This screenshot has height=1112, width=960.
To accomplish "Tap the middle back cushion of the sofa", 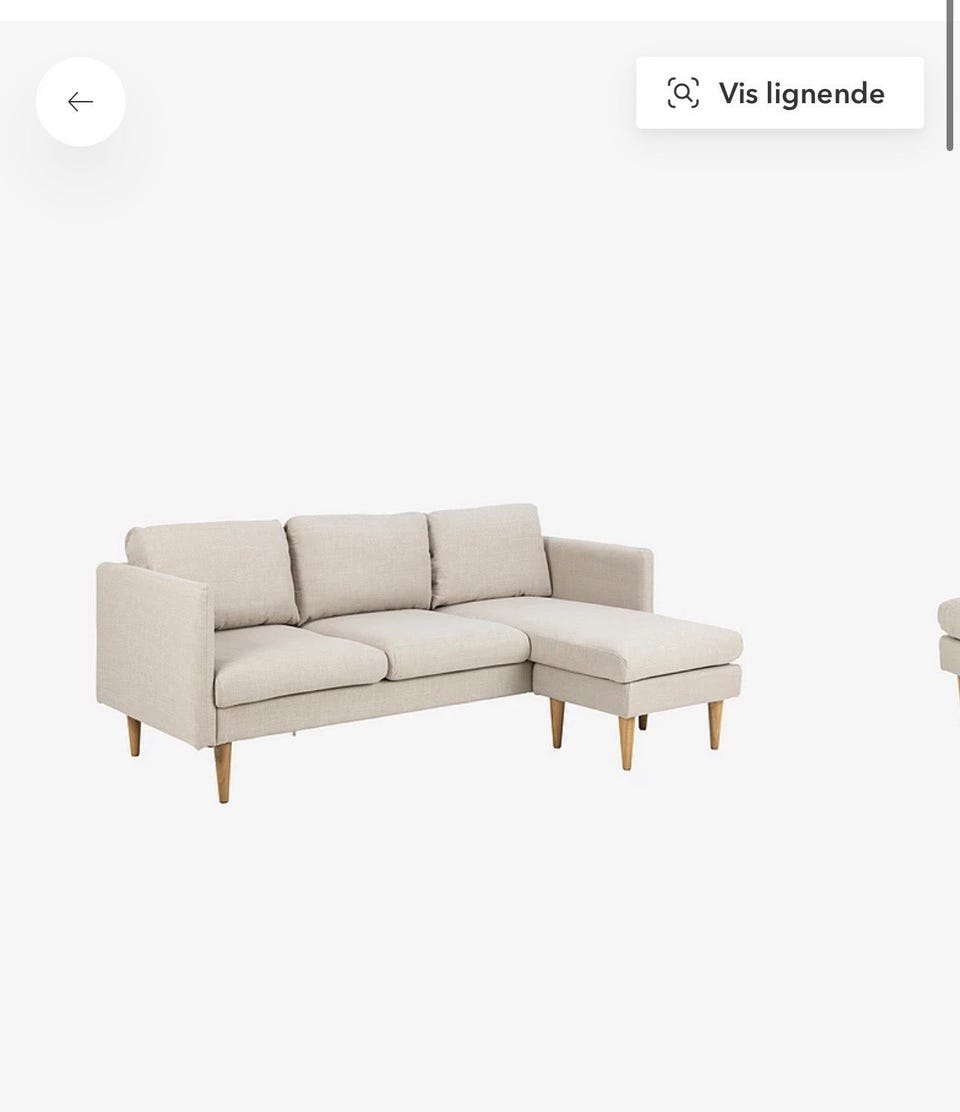I will point(360,560).
